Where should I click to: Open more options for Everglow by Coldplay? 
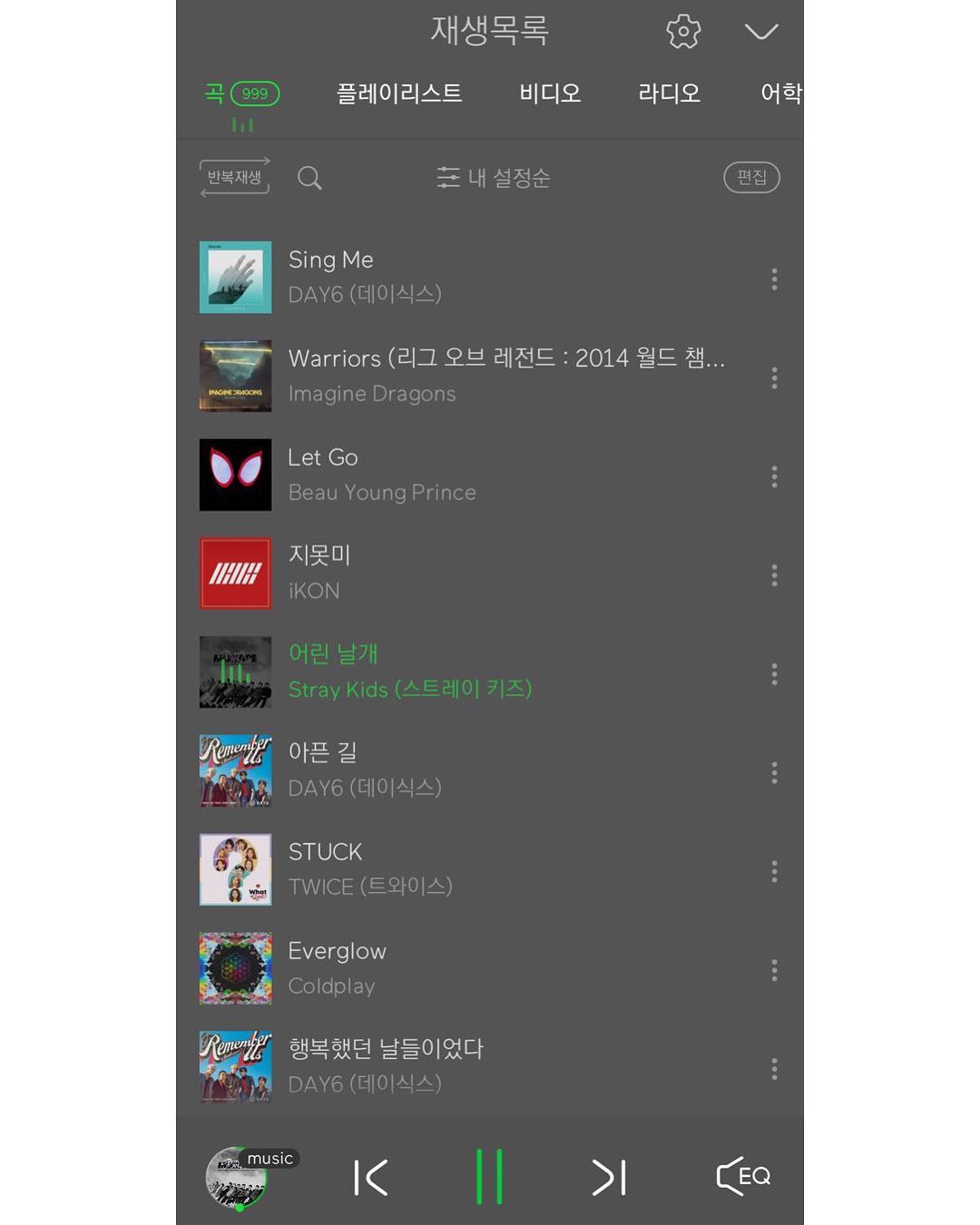(x=774, y=970)
